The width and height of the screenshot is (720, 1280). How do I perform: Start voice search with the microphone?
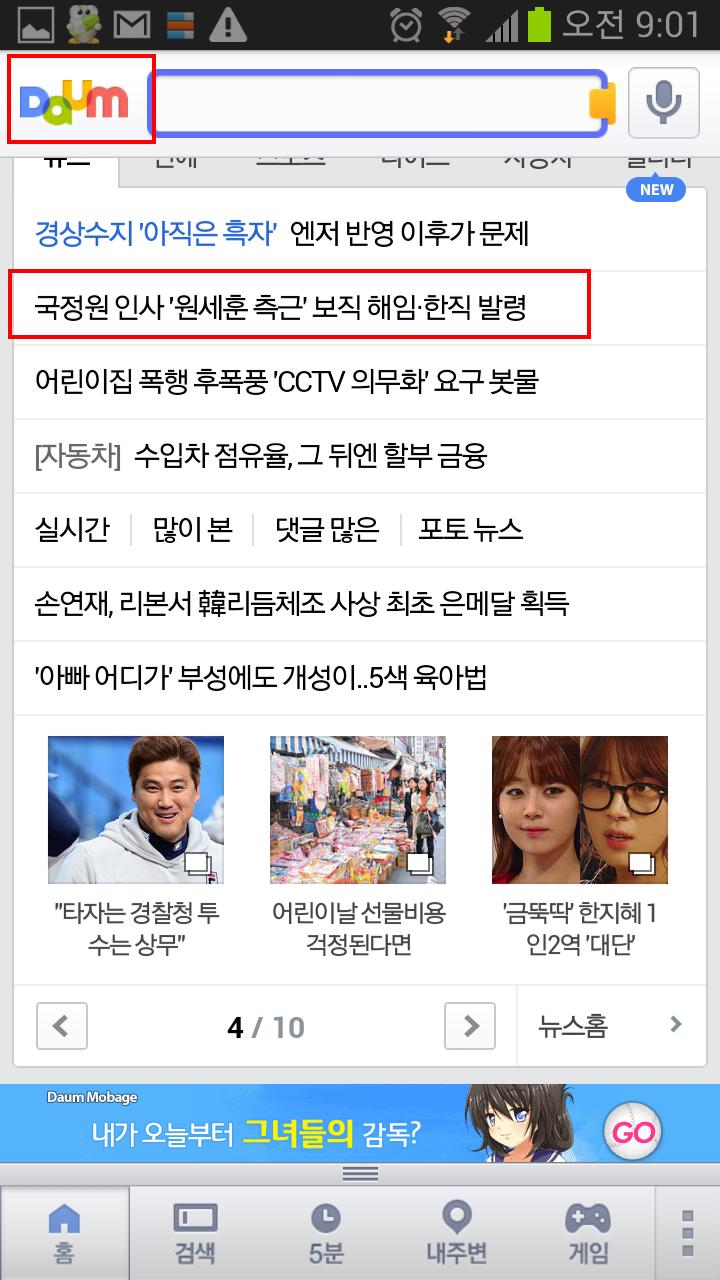point(663,103)
